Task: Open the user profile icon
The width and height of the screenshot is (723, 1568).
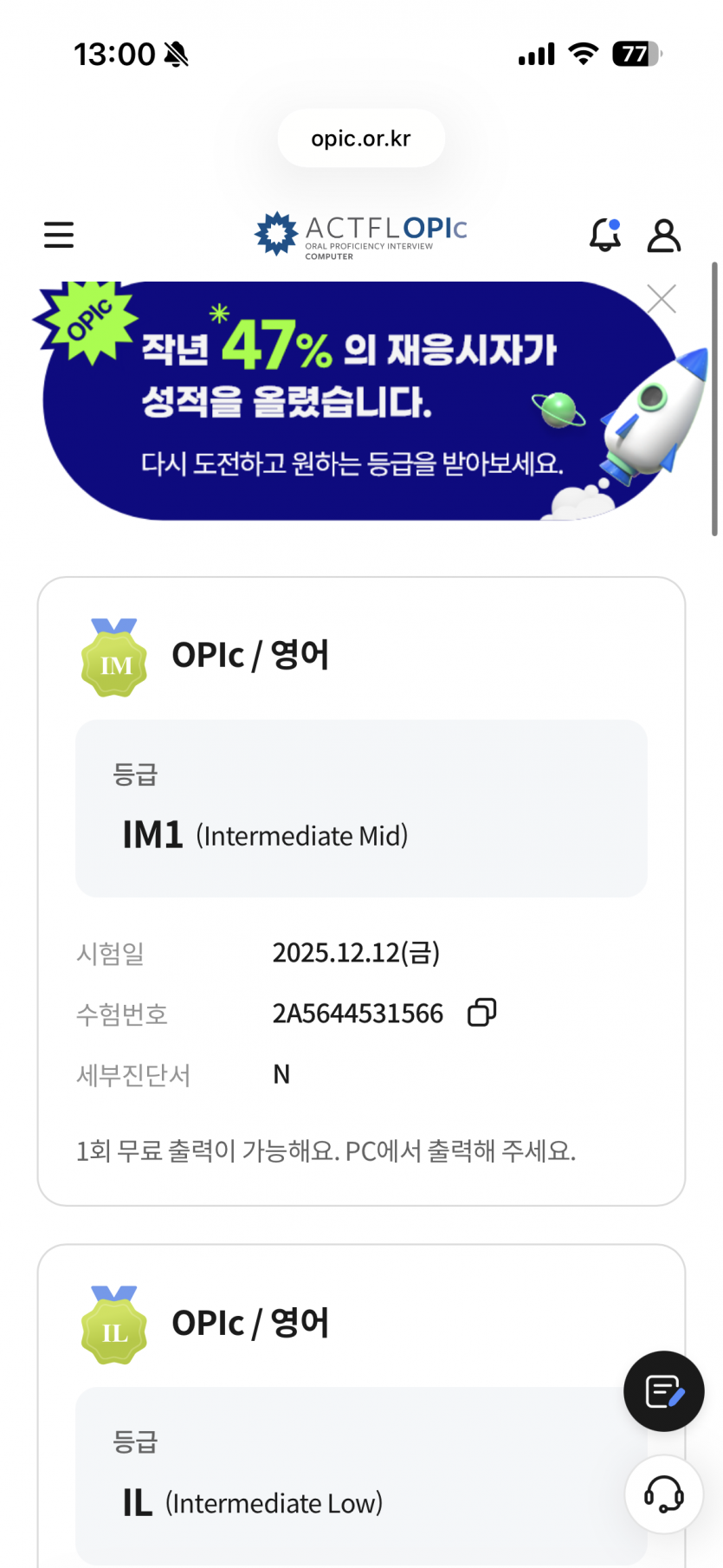Action: tap(664, 235)
